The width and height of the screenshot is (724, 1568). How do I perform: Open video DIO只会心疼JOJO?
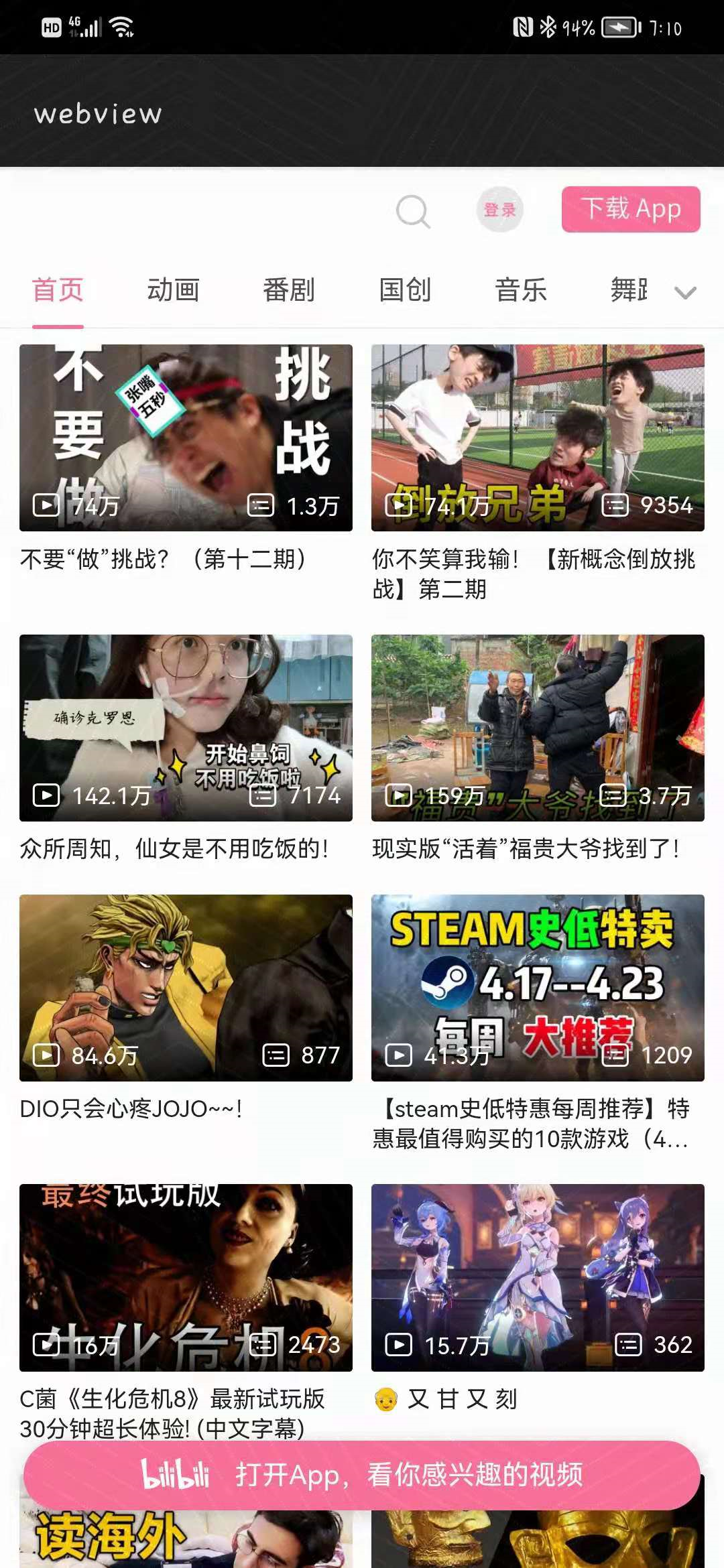[186, 988]
